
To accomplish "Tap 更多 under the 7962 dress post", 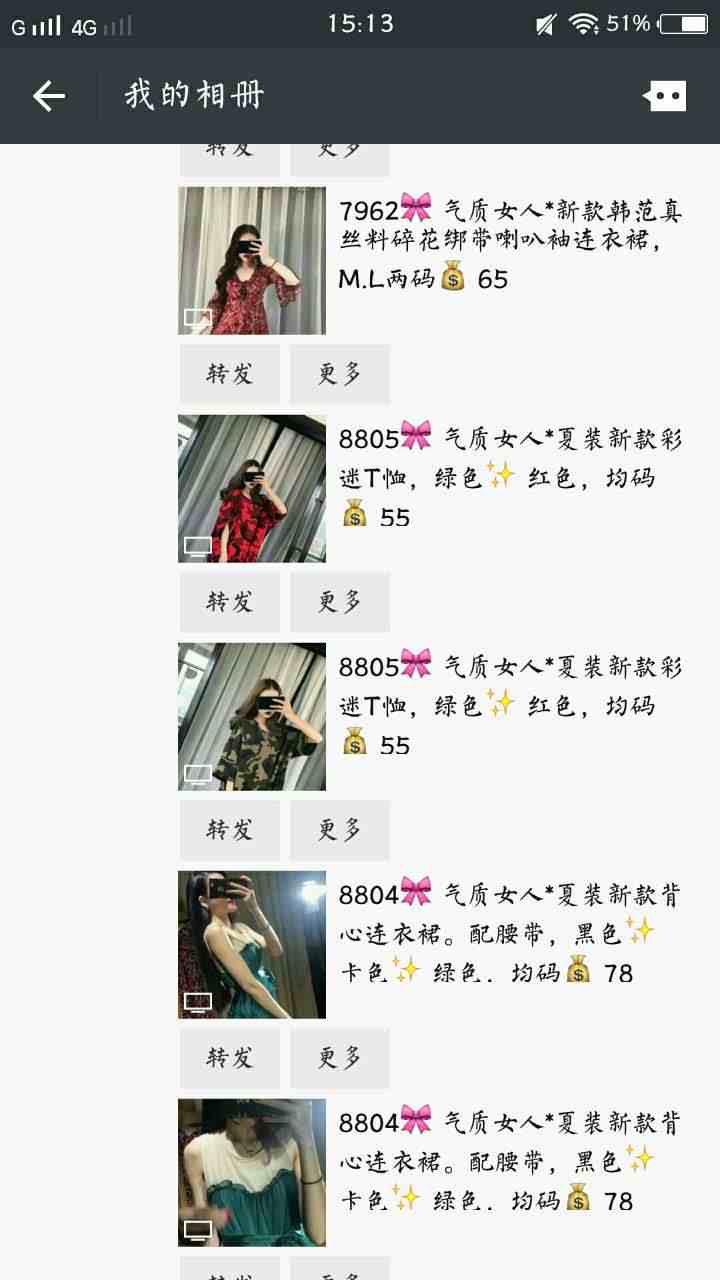I will 340,374.
